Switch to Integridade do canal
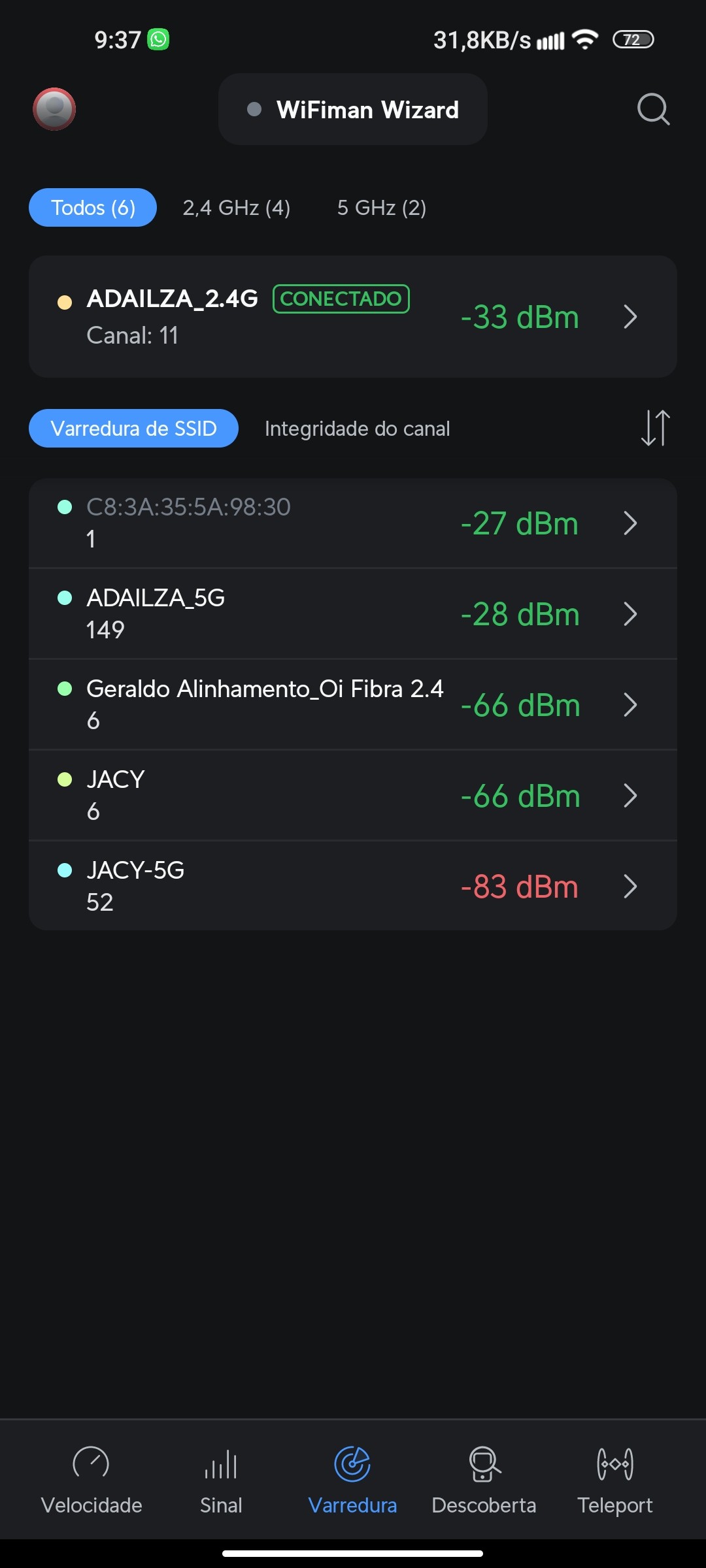 tap(357, 429)
